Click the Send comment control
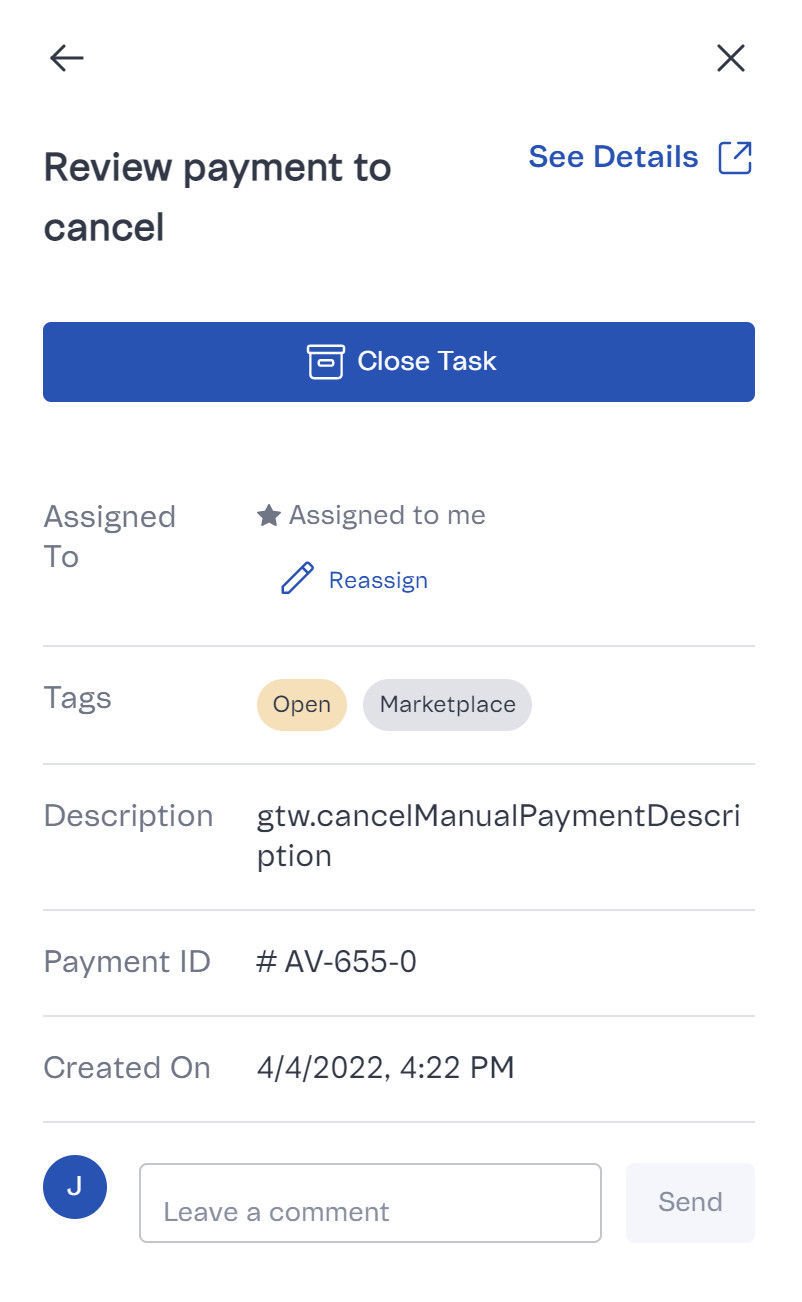 pos(690,1202)
